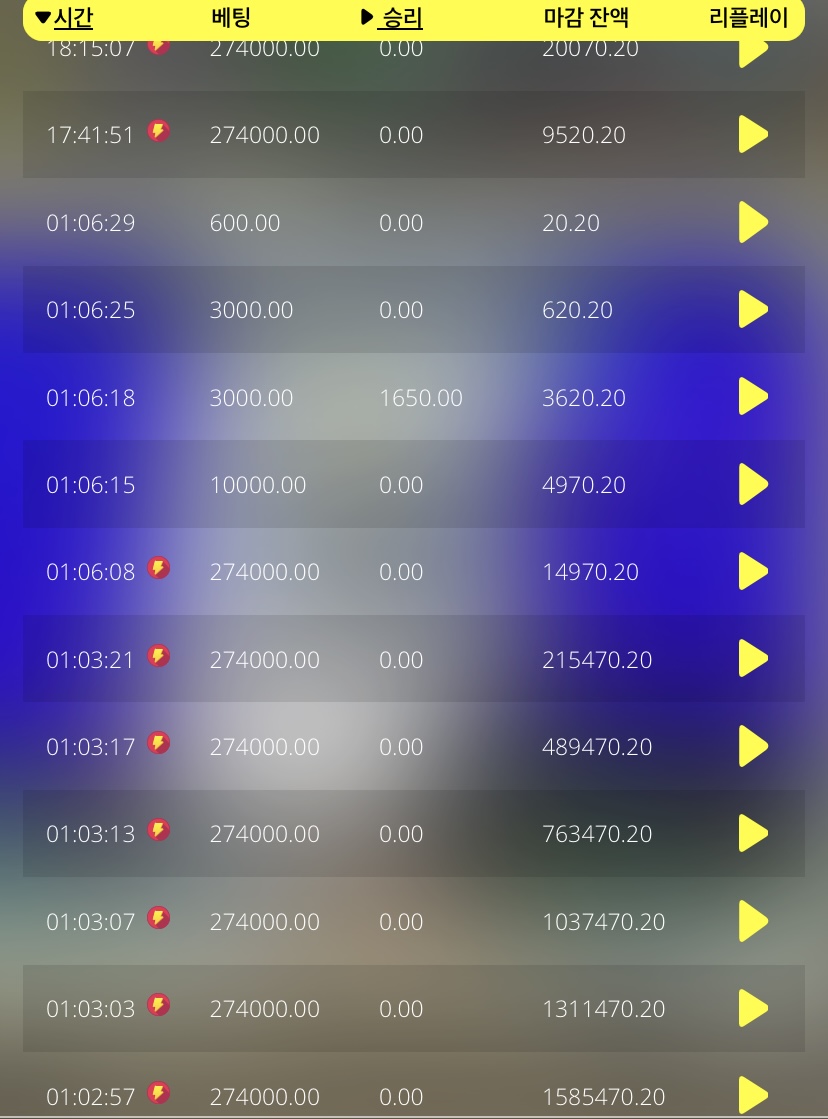Watch replay of the 01:06:15 round
This screenshot has height=1119, width=828.
753,484
